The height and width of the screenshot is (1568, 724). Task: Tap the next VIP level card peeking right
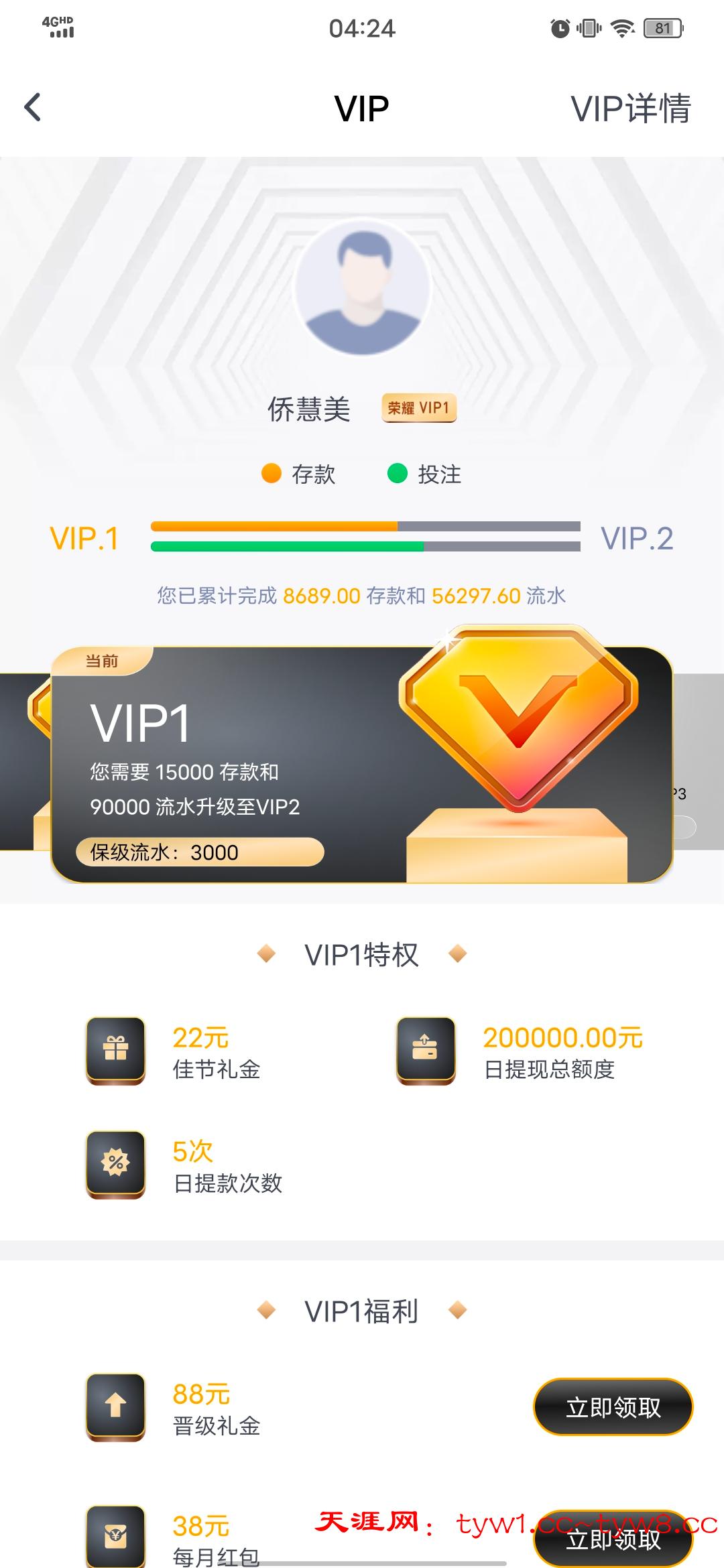[x=699, y=762]
